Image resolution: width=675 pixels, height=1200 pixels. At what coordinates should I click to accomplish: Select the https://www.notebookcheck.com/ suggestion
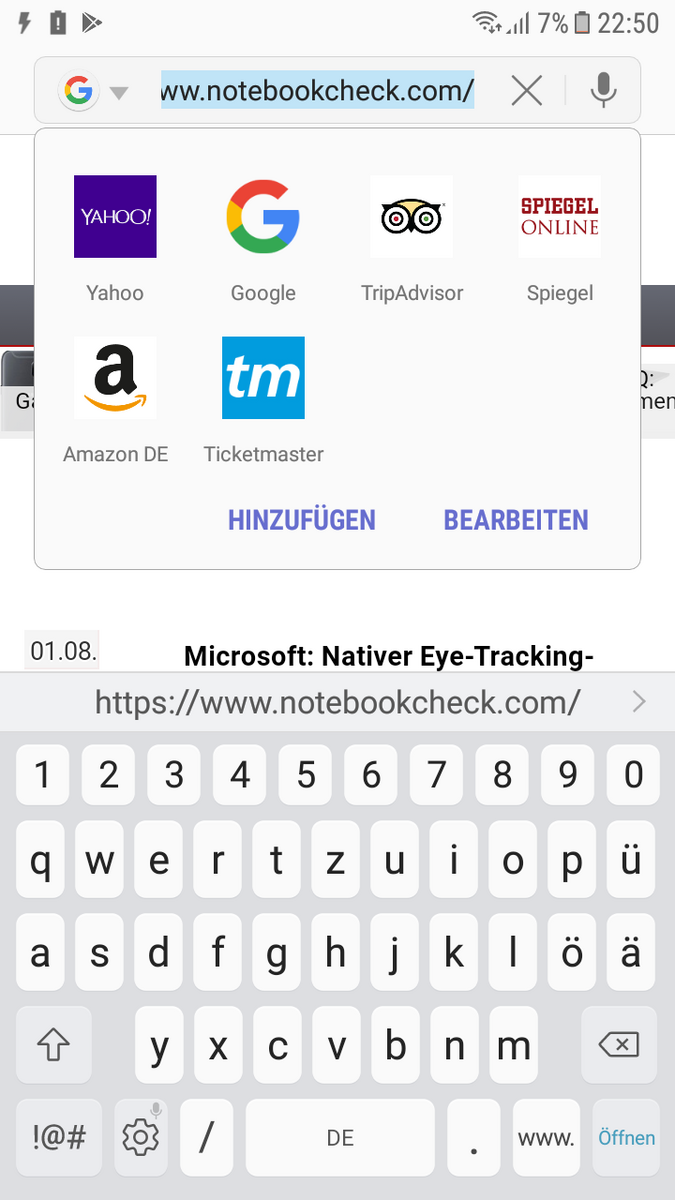click(337, 702)
